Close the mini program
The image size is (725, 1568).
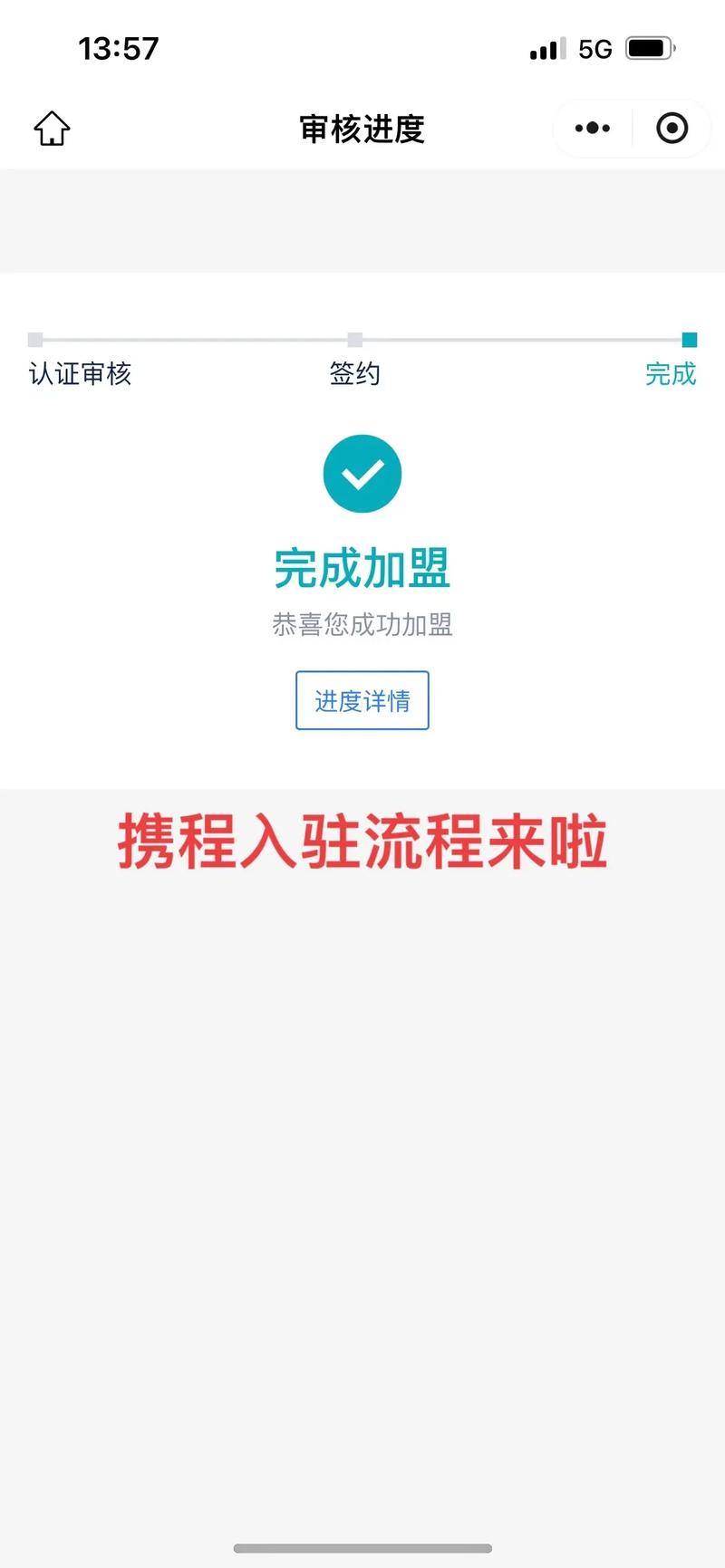point(672,129)
